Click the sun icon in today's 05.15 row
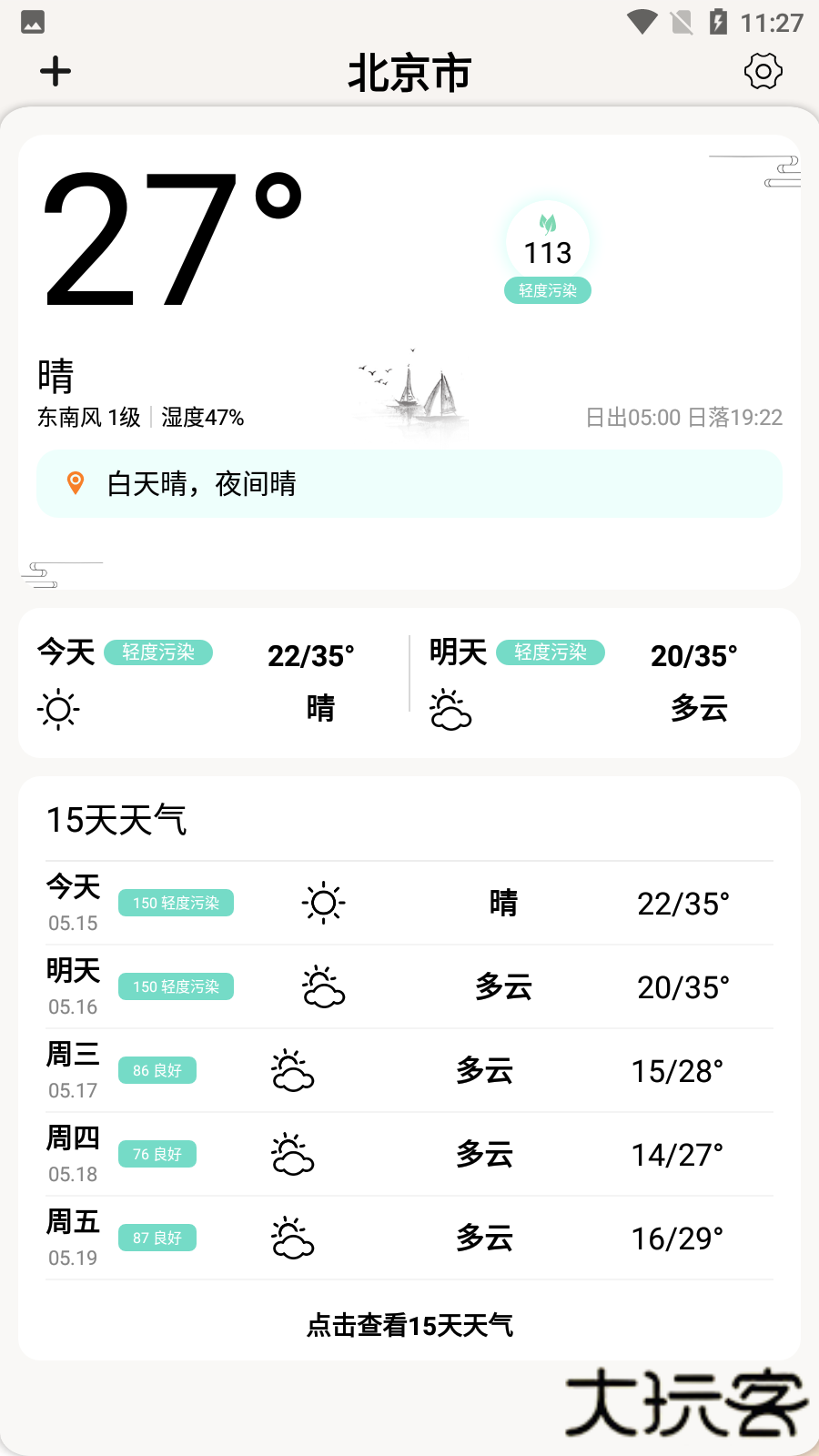Image resolution: width=819 pixels, height=1456 pixels. click(322, 903)
